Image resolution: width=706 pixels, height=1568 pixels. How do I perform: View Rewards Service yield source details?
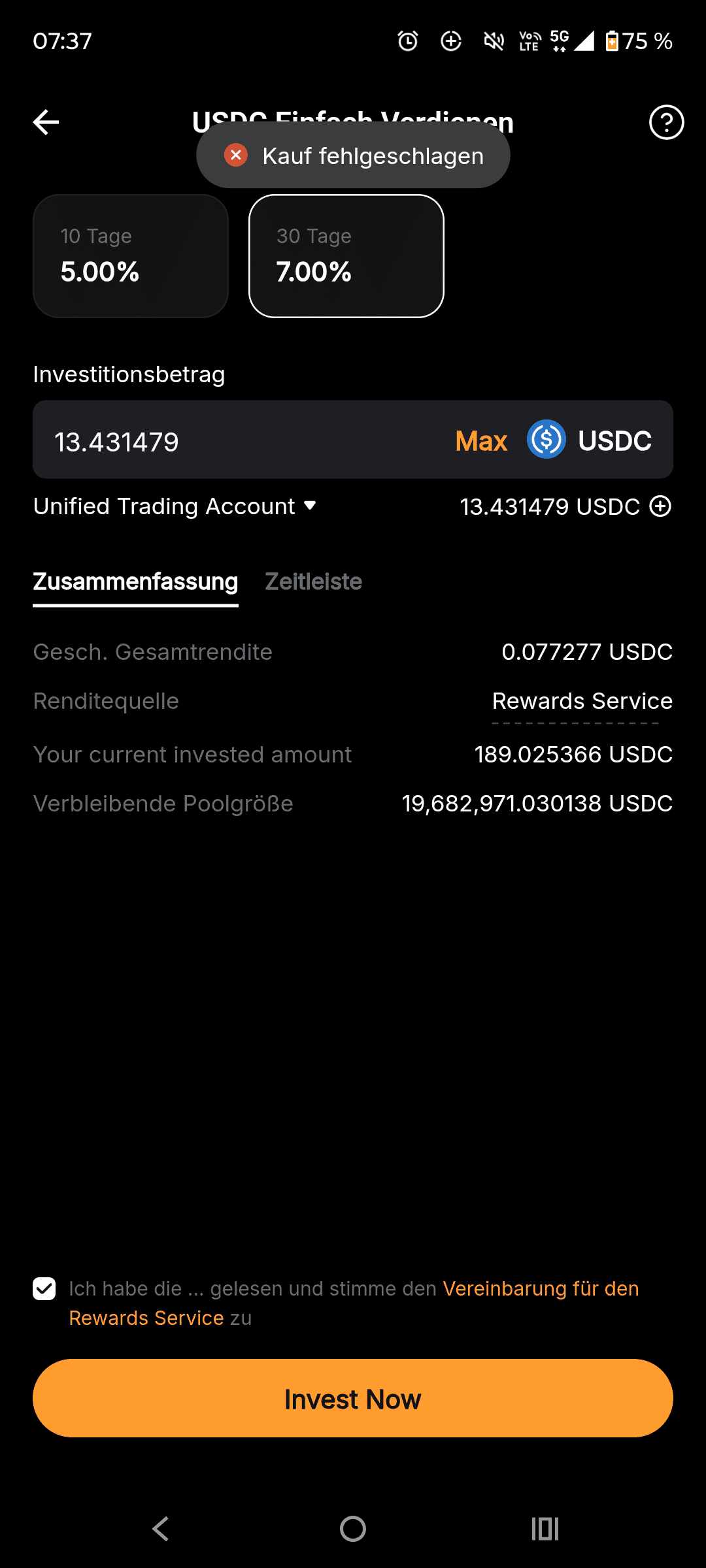582,701
